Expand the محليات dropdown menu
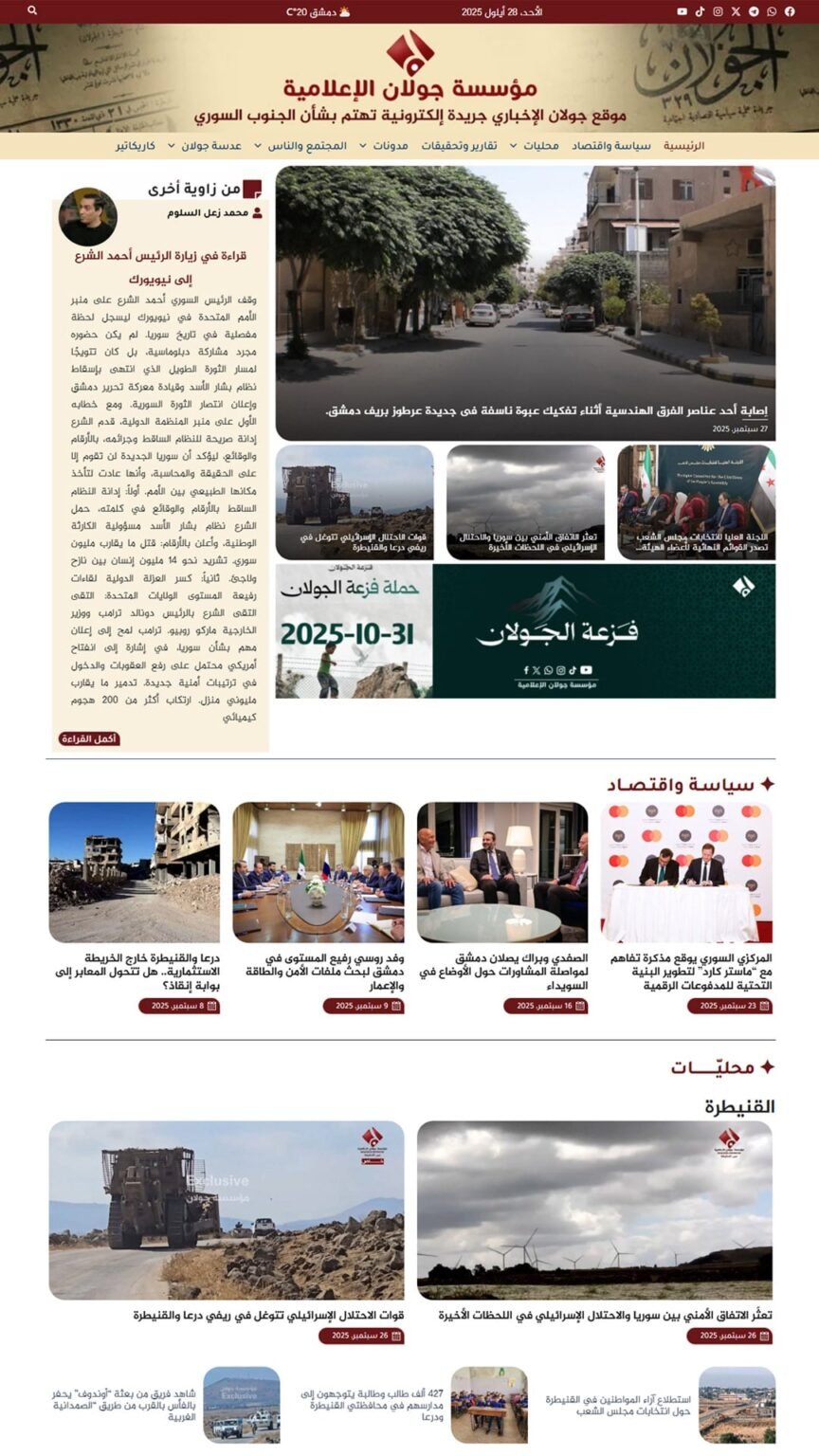819x1456 pixels. [x=534, y=146]
